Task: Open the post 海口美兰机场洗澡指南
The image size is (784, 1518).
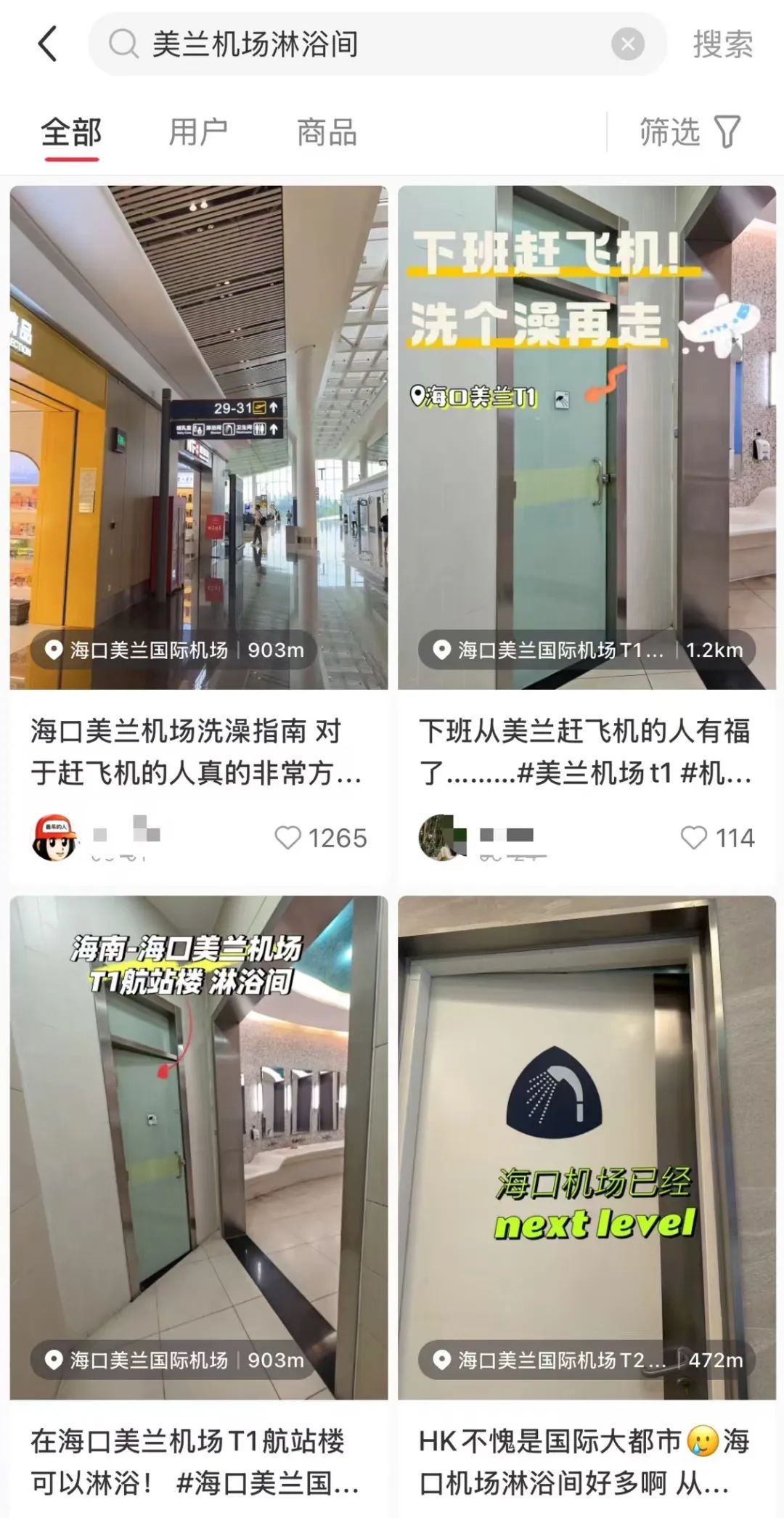Action: click(196, 752)
